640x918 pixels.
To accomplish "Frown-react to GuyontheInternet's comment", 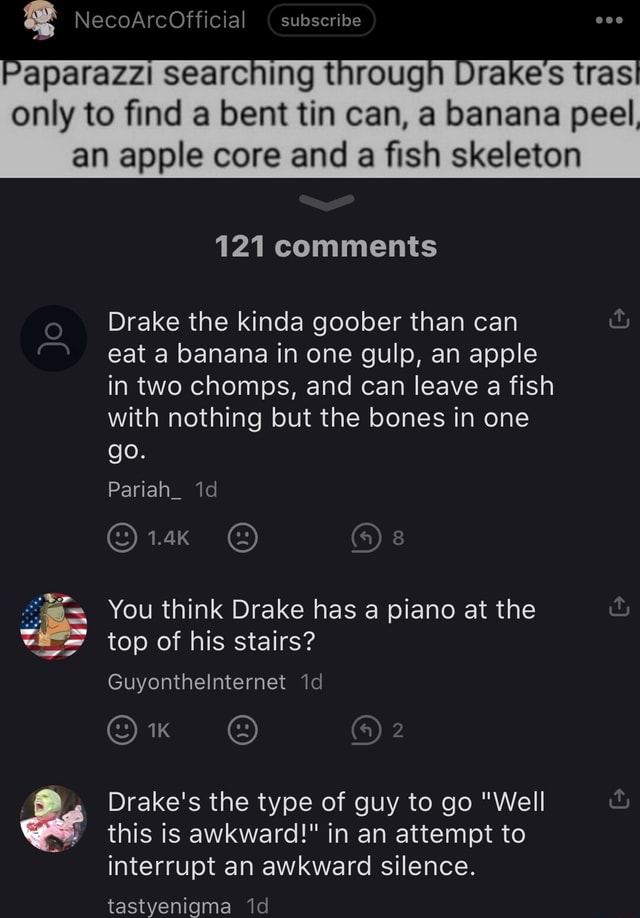I will pos(242,730).
